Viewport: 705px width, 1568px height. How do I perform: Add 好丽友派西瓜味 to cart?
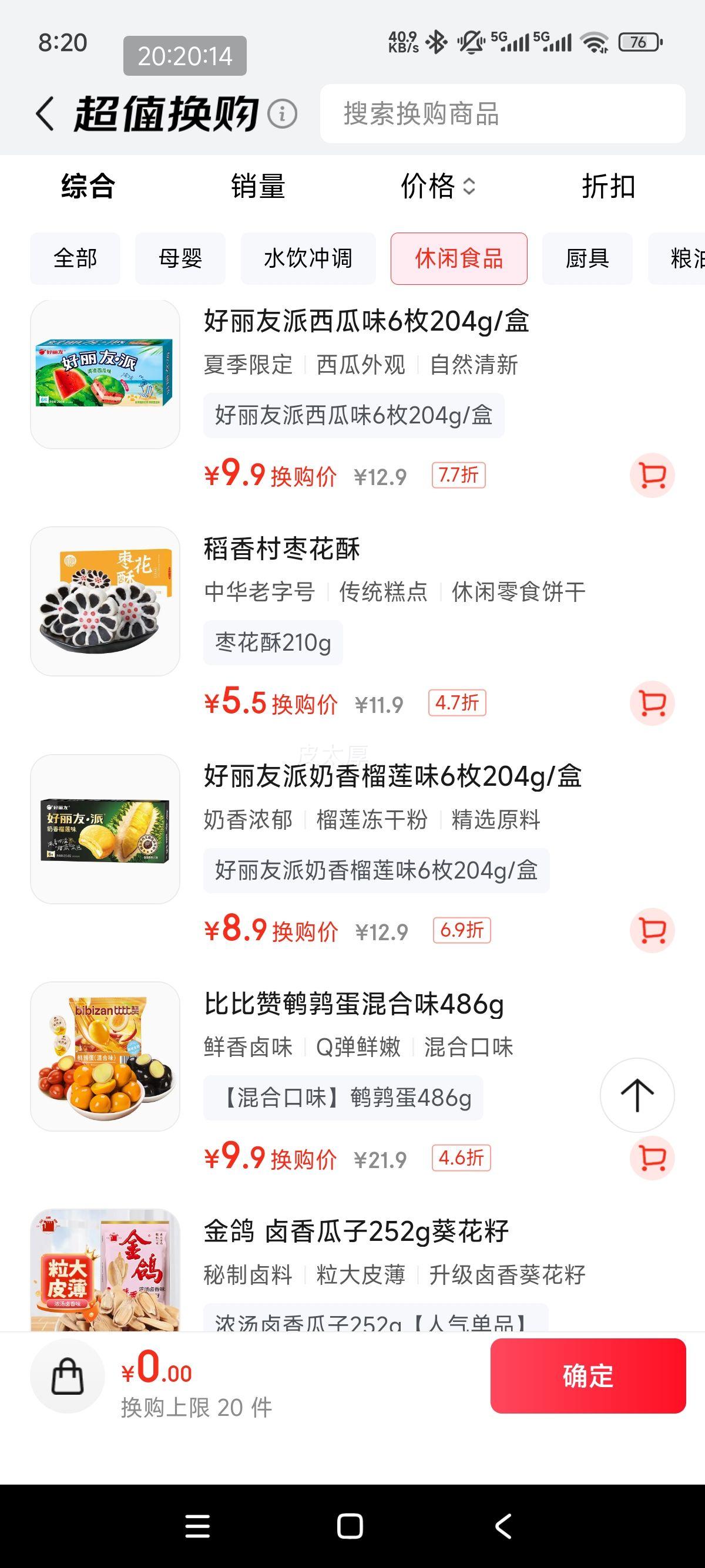[x=652, y=475]
